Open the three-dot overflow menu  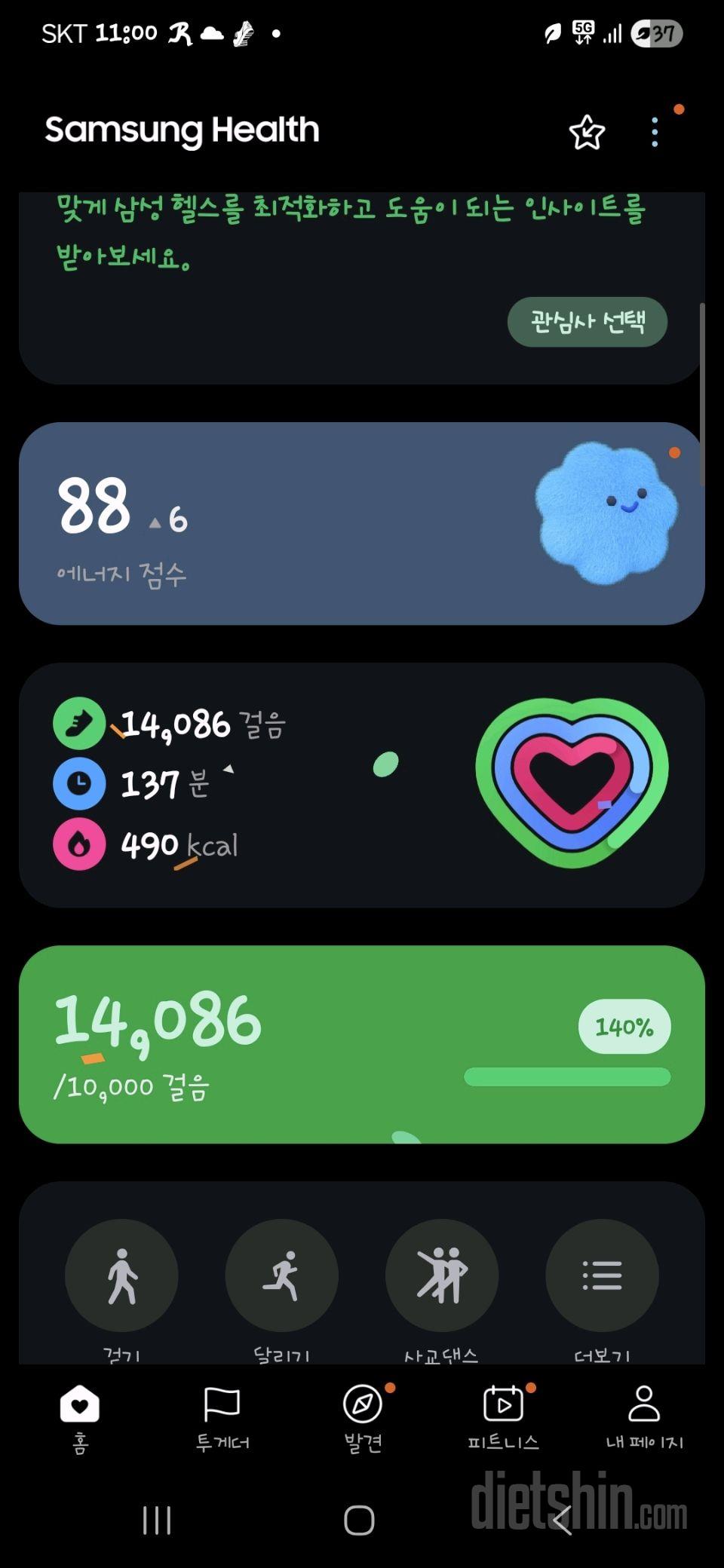pyautogui.click(x=655, y=133)
